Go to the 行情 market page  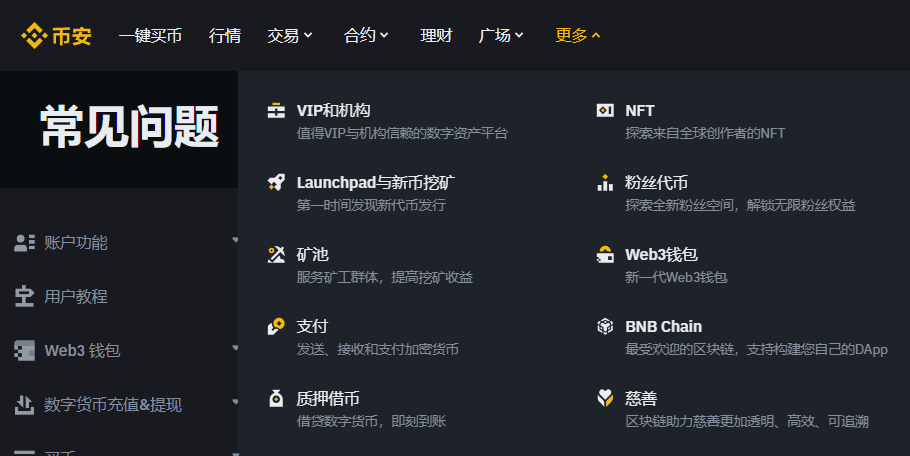[225, 36]
